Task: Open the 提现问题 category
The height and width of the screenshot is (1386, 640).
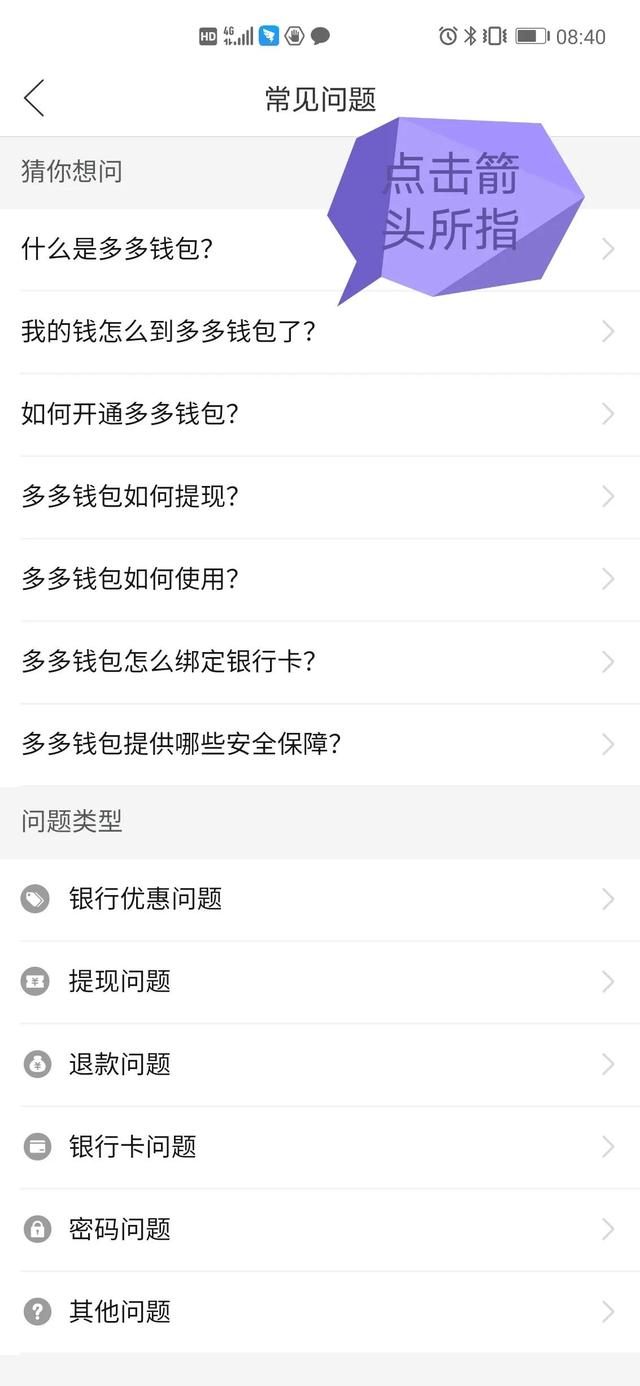Action: pyautogui.click(x=320, y=982)
